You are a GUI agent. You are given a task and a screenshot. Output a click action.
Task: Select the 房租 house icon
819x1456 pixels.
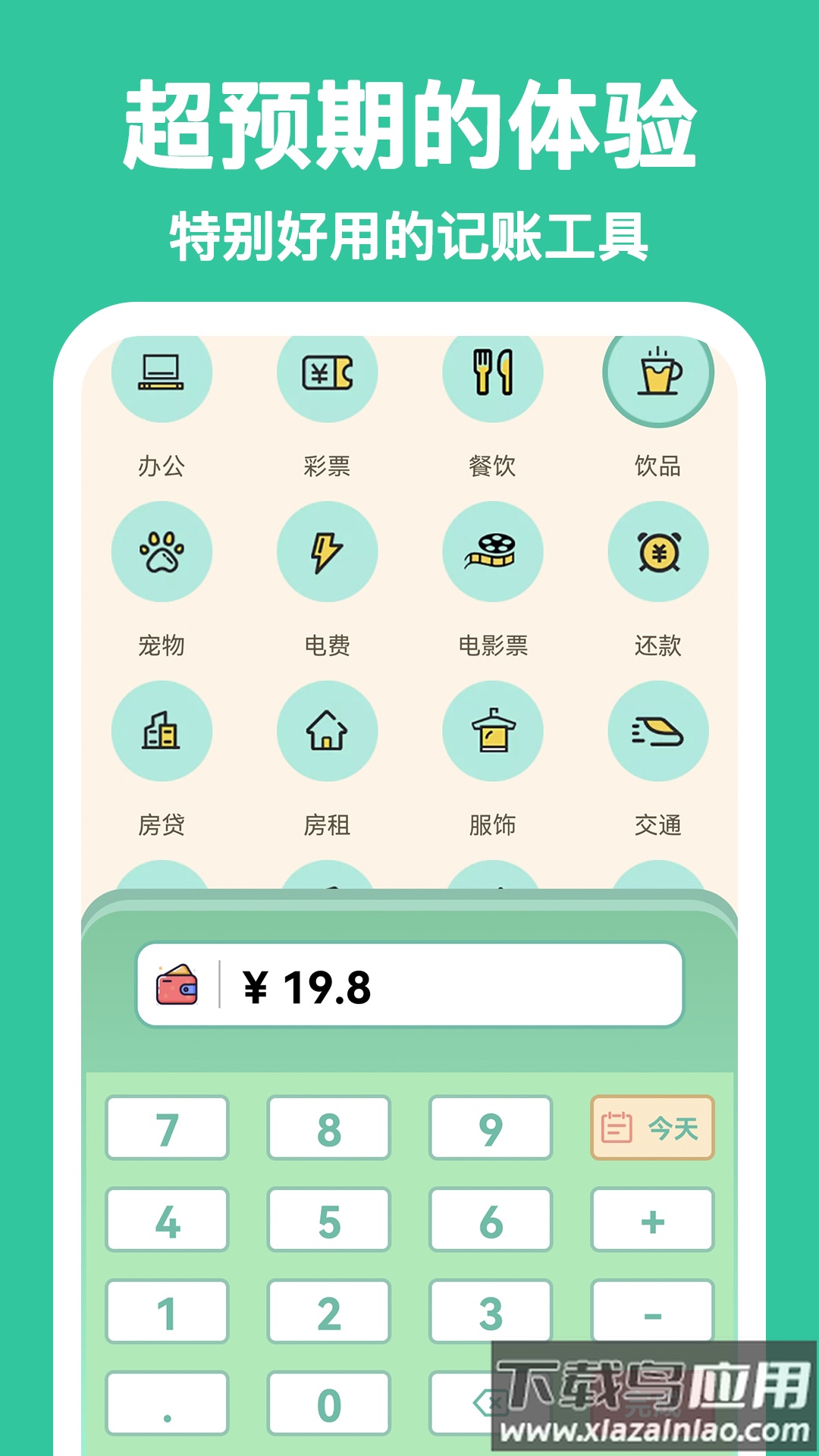tap(328, 730)
